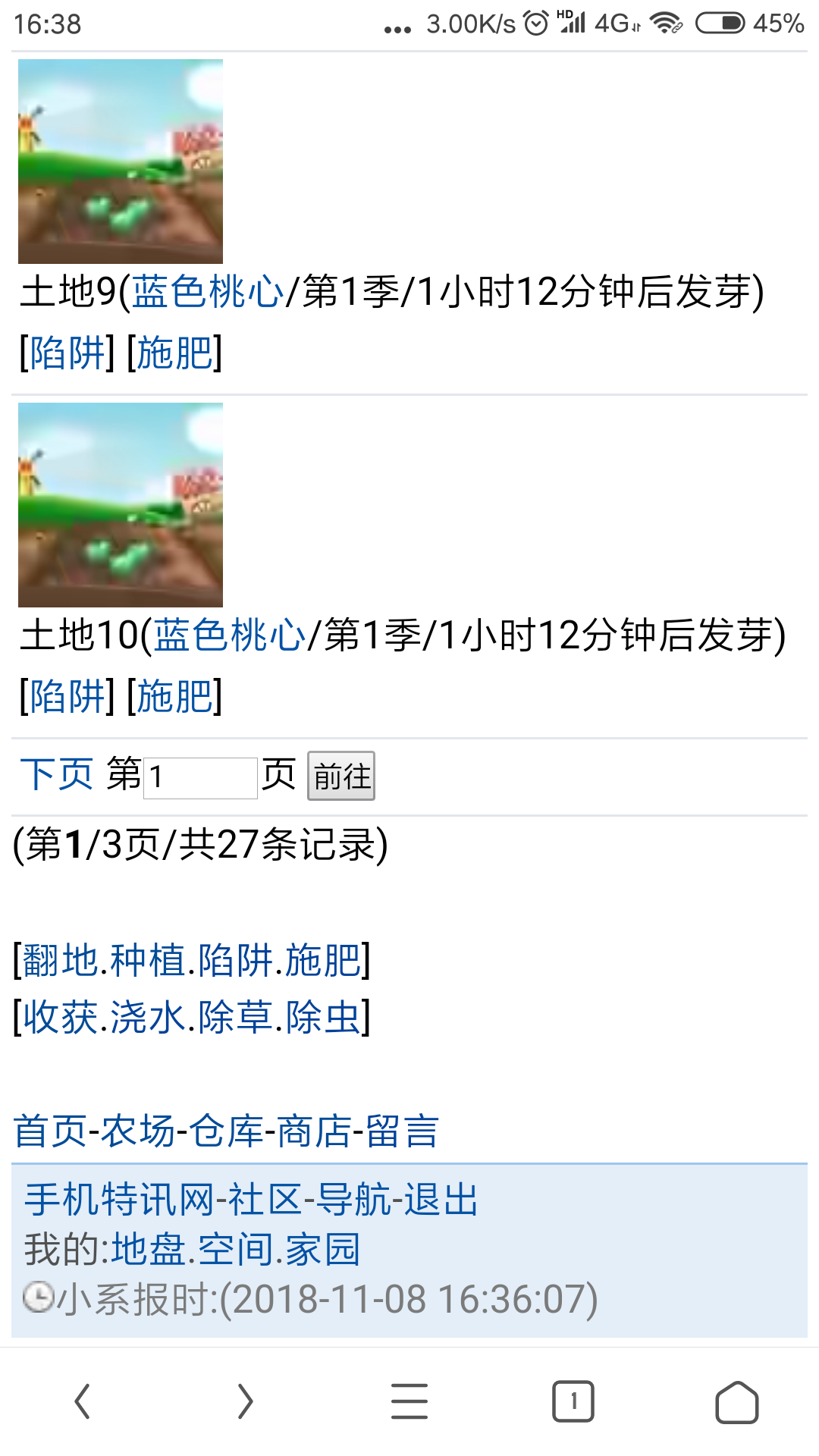Image resolution: width=819 pixels, height=1456 pixels.
Task: Go to the next page via 下页
Action: point(56,775)
